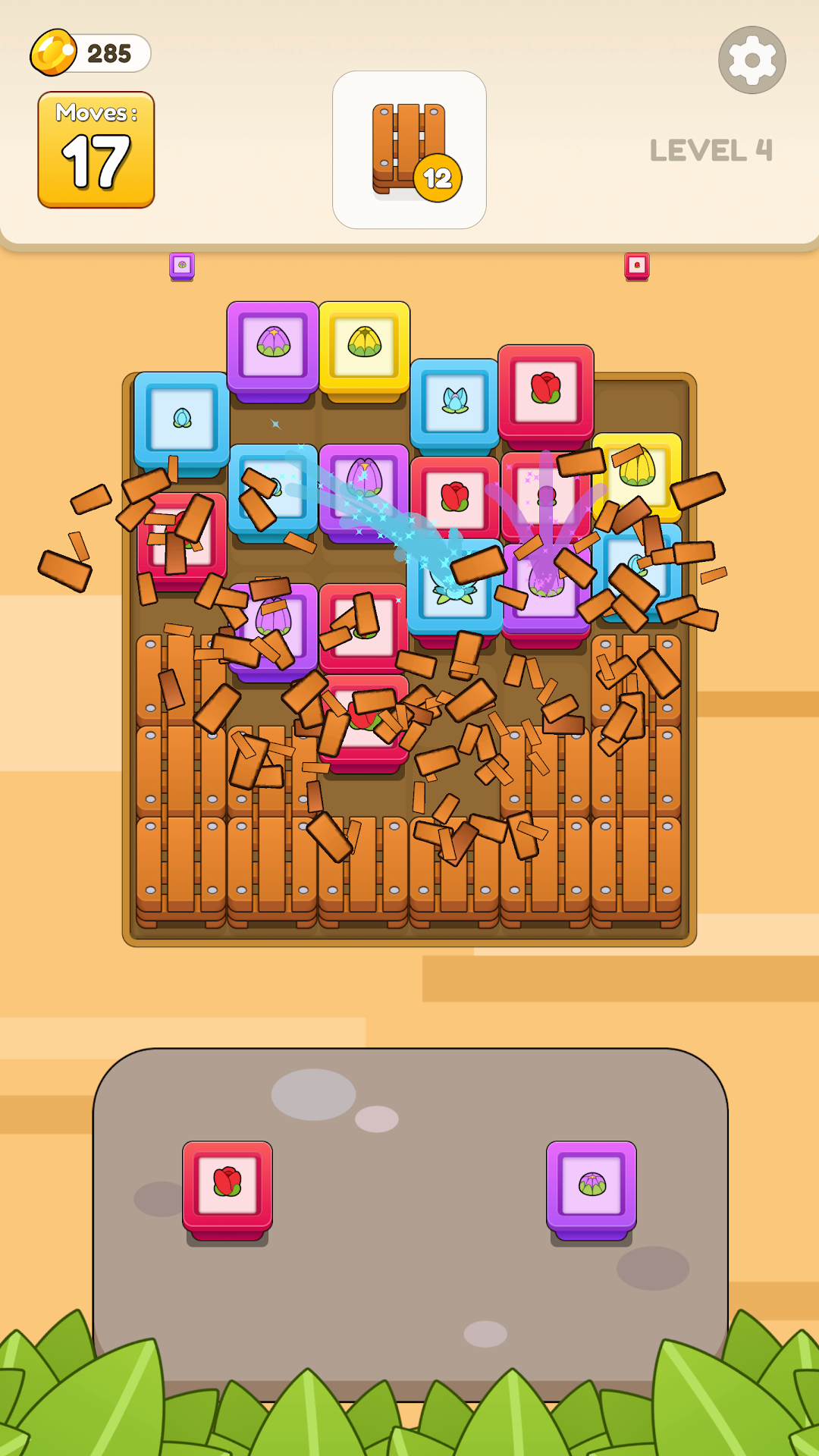Select the yellow bud tile beside the top purple tile
The image size is (819, 1456).
tap(365, 347)
